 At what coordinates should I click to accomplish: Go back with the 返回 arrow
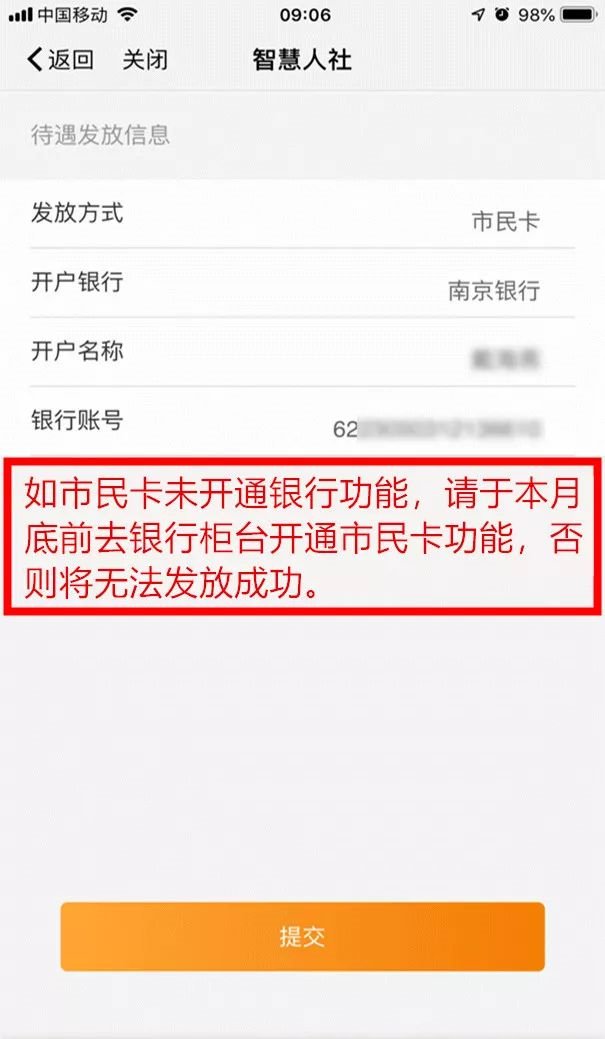pyautogui.click(x=58, y=60)
